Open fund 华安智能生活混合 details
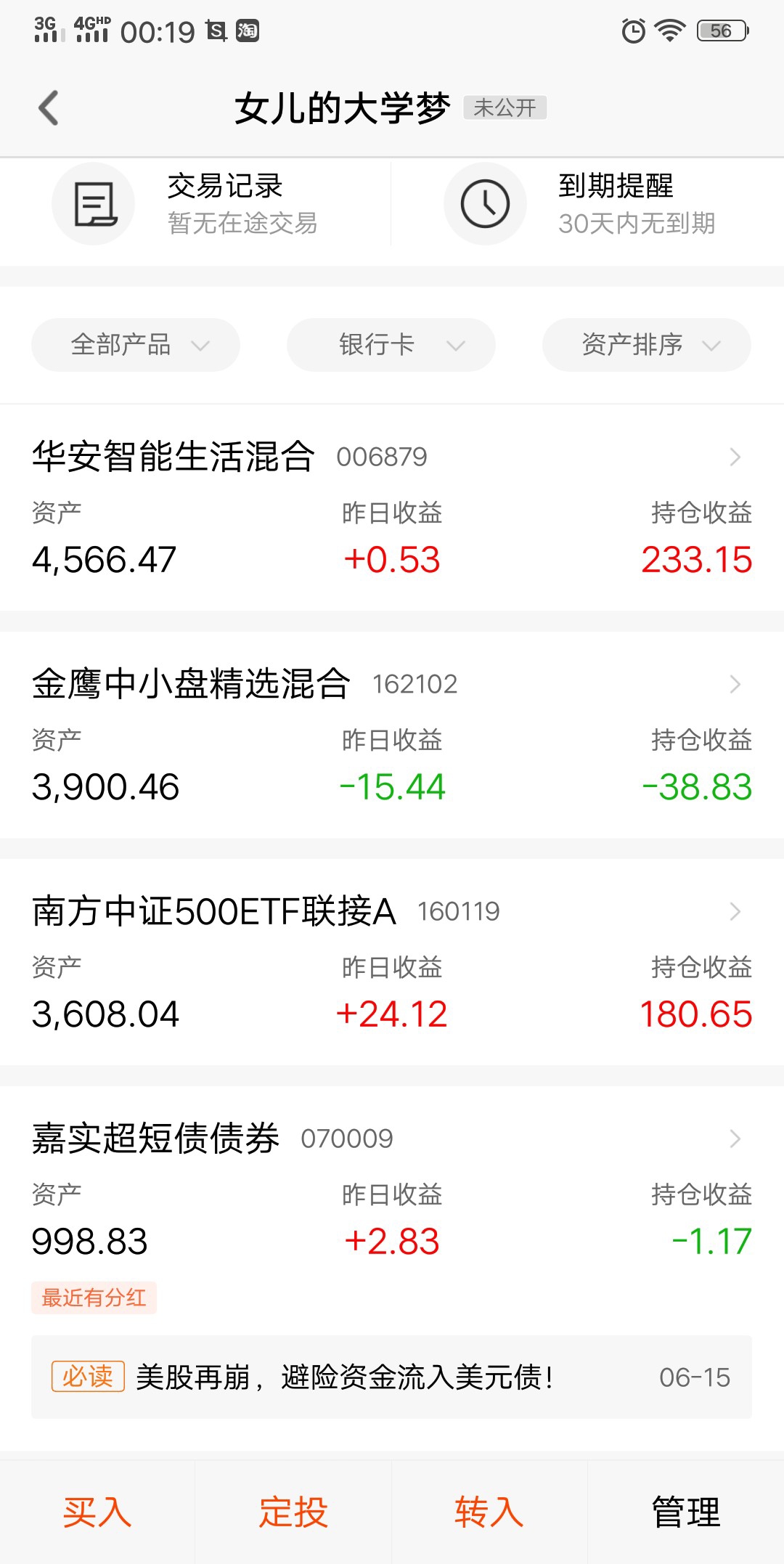784x1564 pixels. coord(392,508)
